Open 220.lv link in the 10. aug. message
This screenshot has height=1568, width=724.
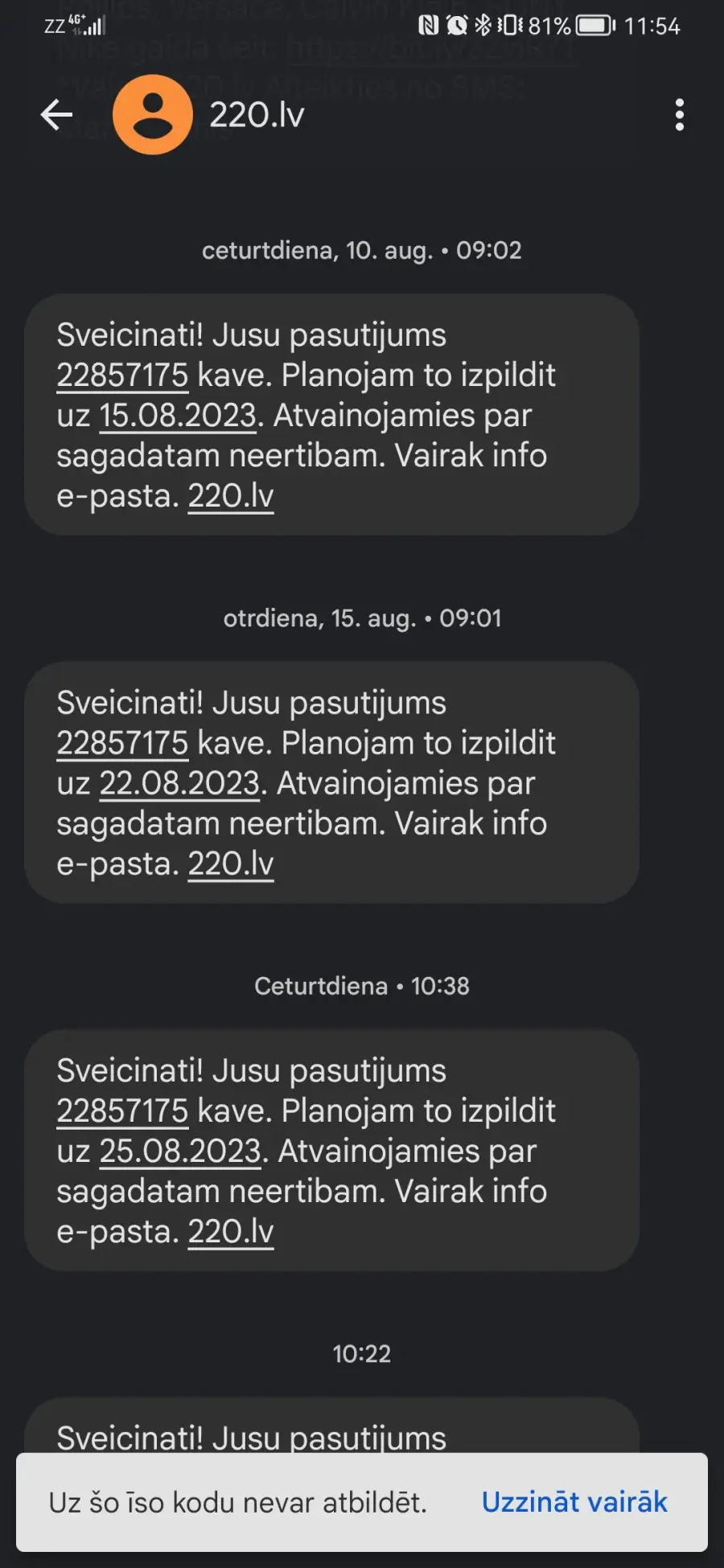click(231, 496)
